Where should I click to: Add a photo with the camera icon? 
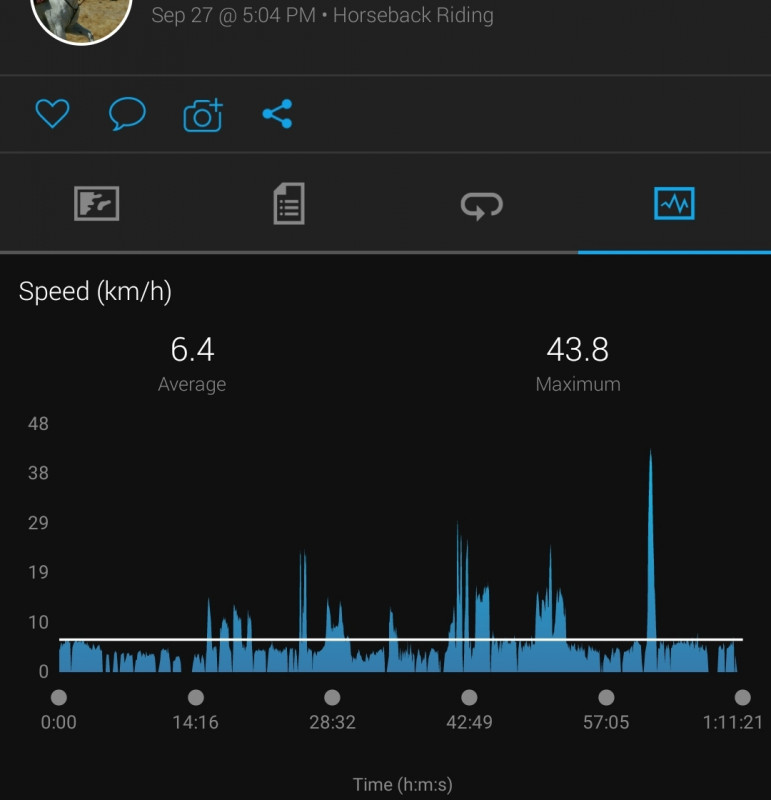coord(203,115)
